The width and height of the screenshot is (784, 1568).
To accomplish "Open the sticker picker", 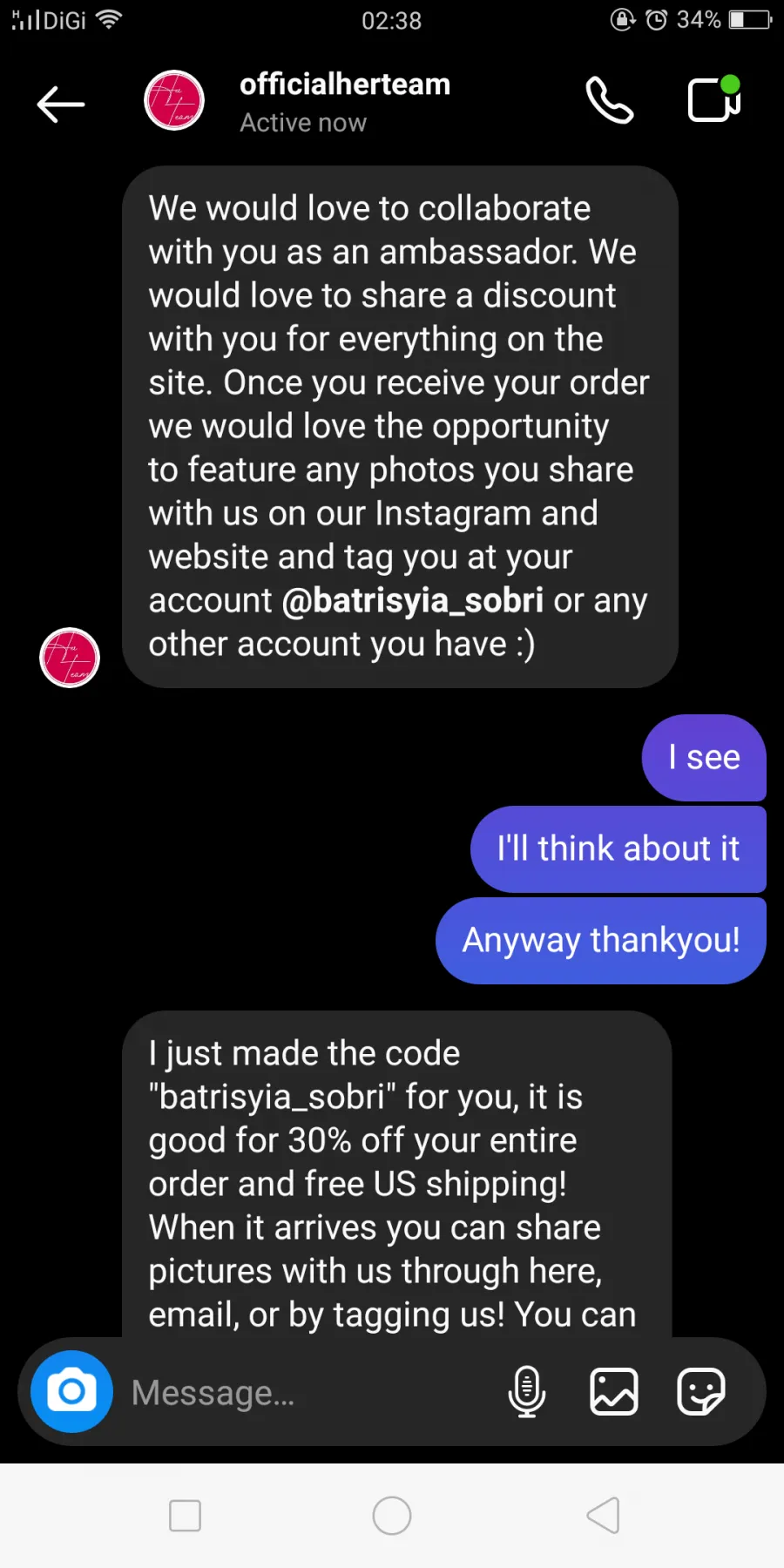I will tap(701, 1391).
